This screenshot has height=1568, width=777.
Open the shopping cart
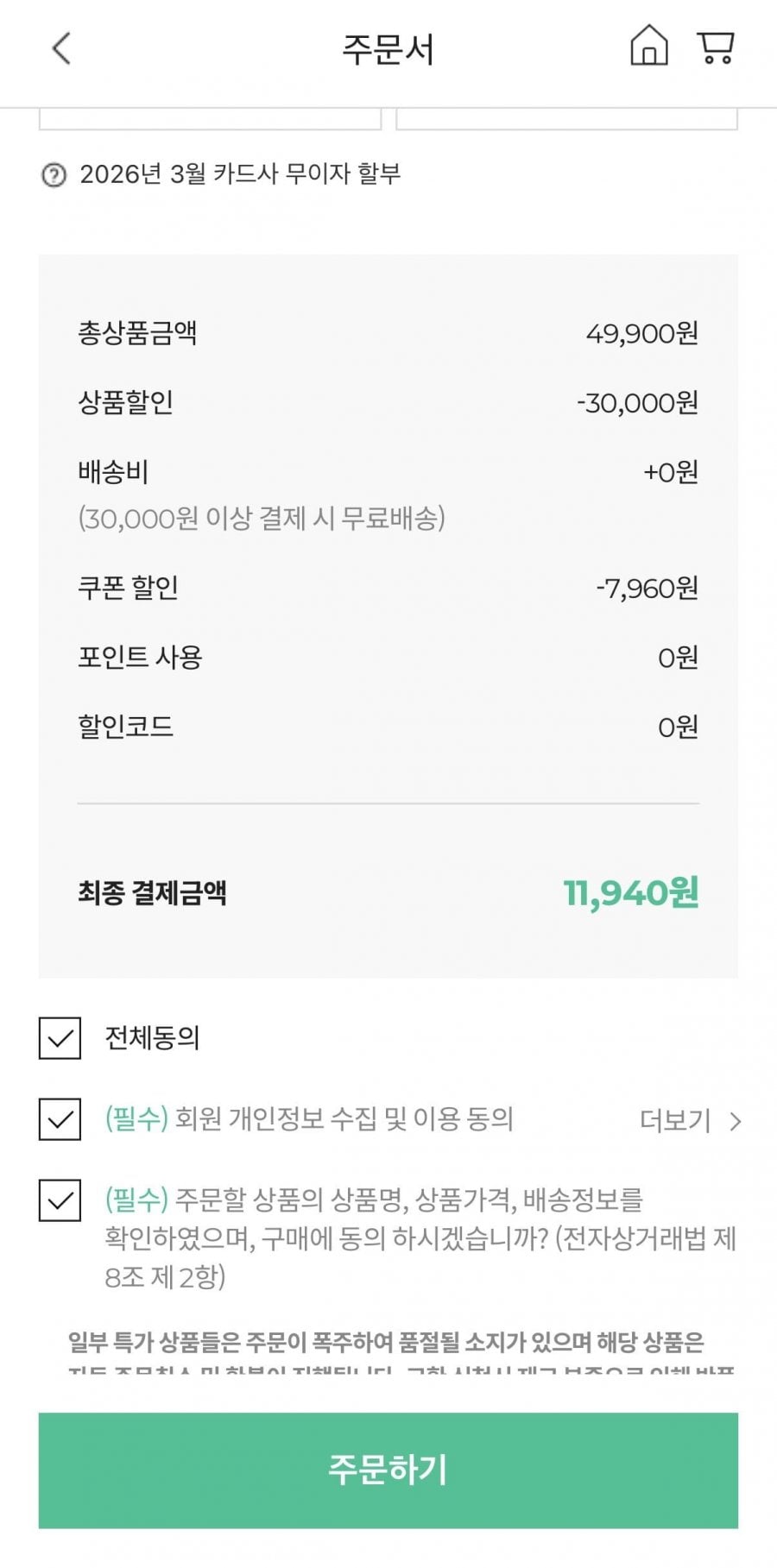(x=716, y=47)
